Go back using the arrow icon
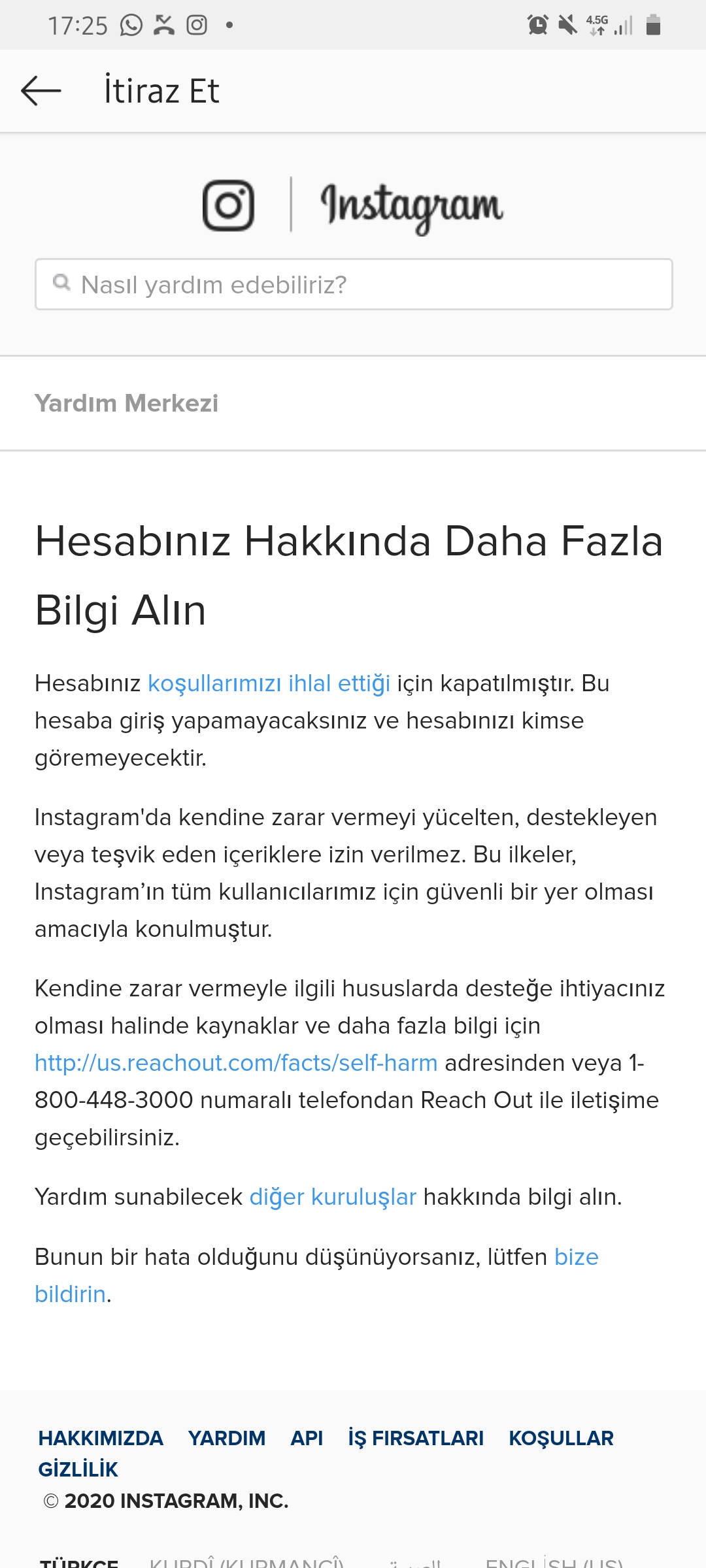Viewport: 706px width, 1568px height. 41,91
